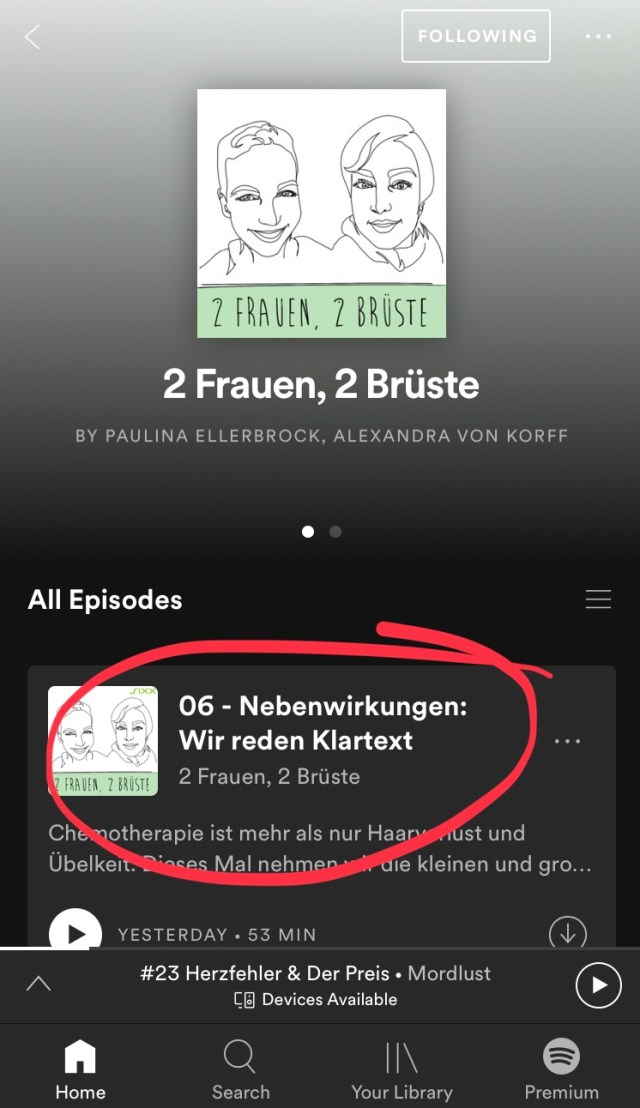Play the episode 06 Nebenwirkungen

[76, 933]
